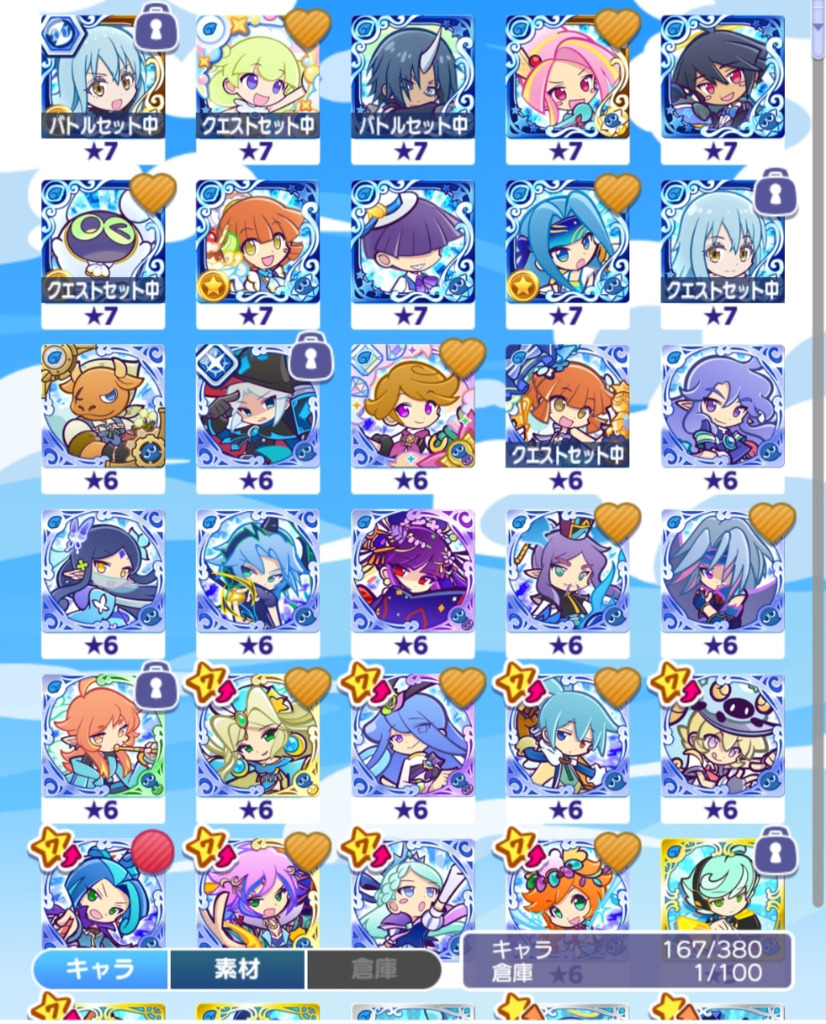The image size is (826, 1024).
Task: Open the dark-haired horned ★7 character card
Action: click(x=412, y=78)
